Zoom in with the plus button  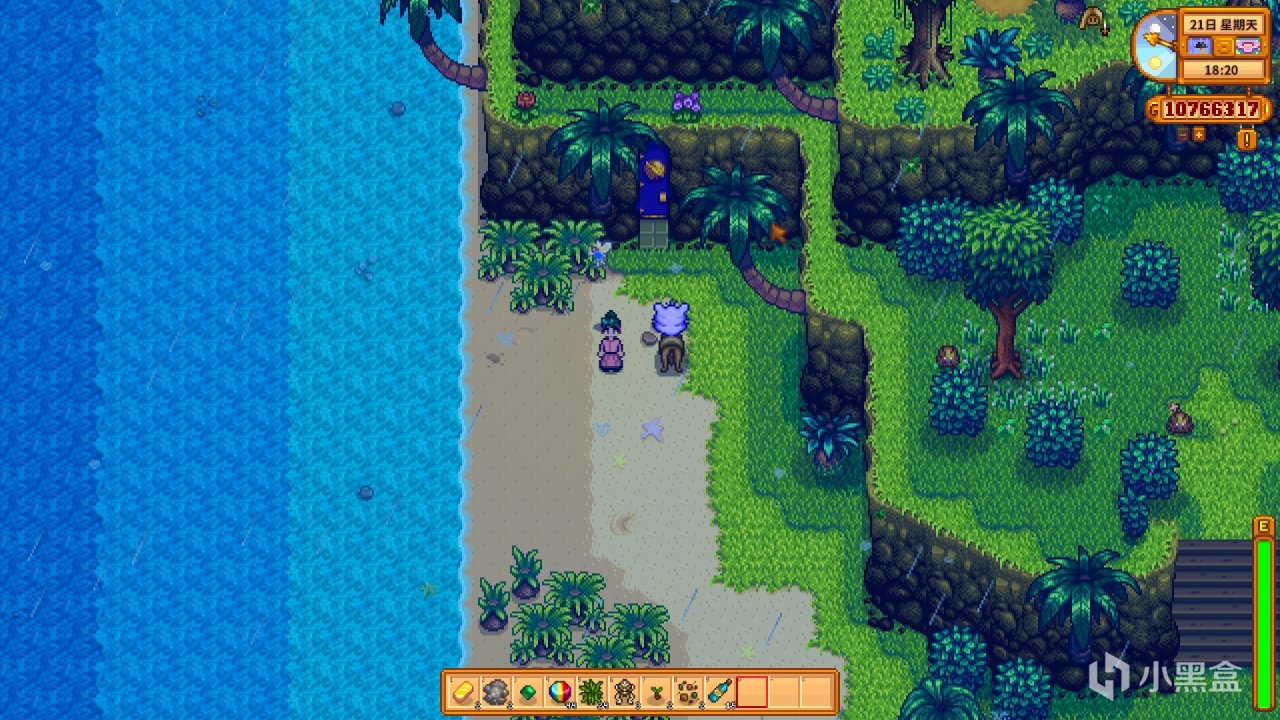[x=1198, y=133]
